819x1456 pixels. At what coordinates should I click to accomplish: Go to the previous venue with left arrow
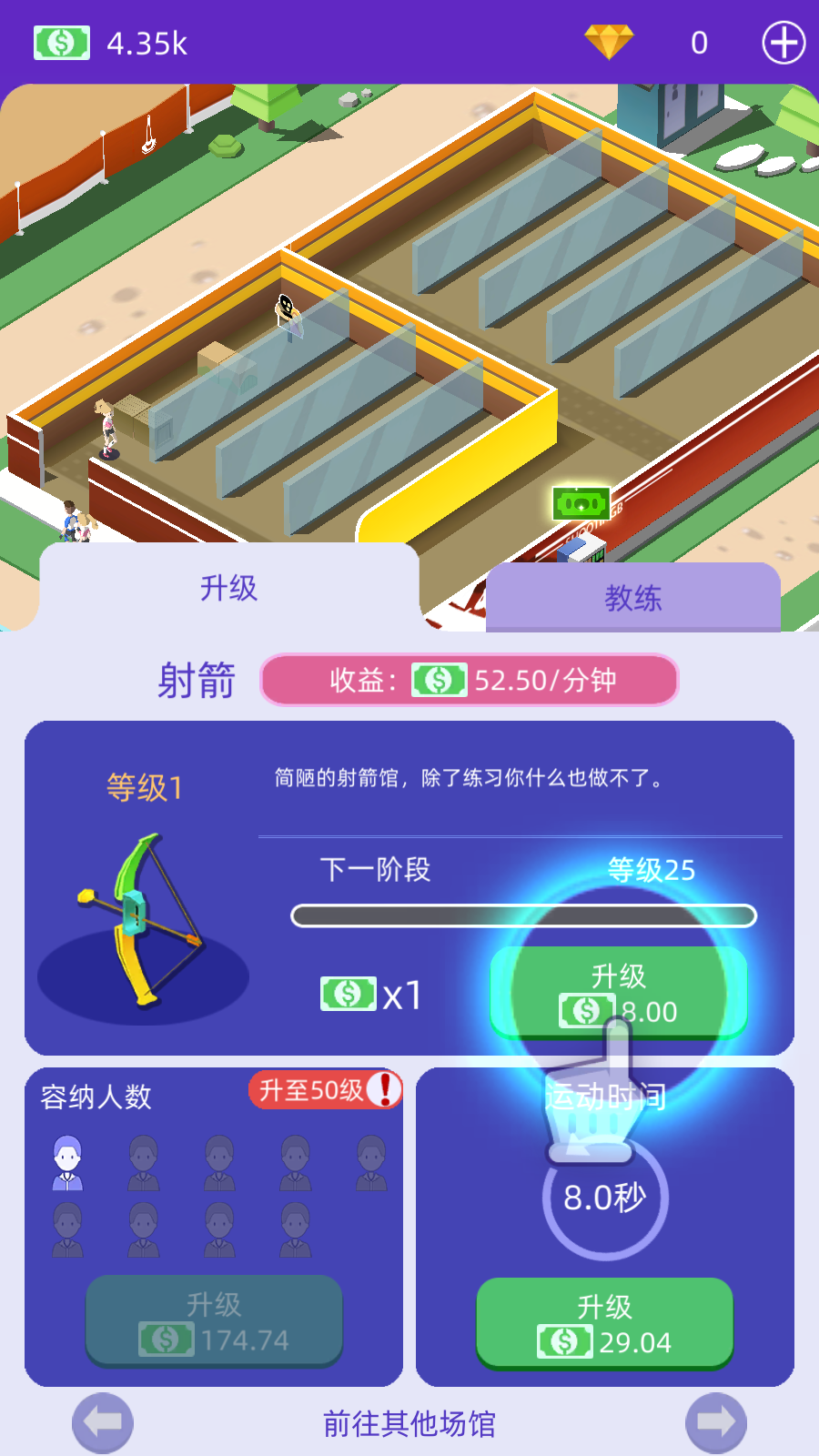click(x=103, y=1422)
